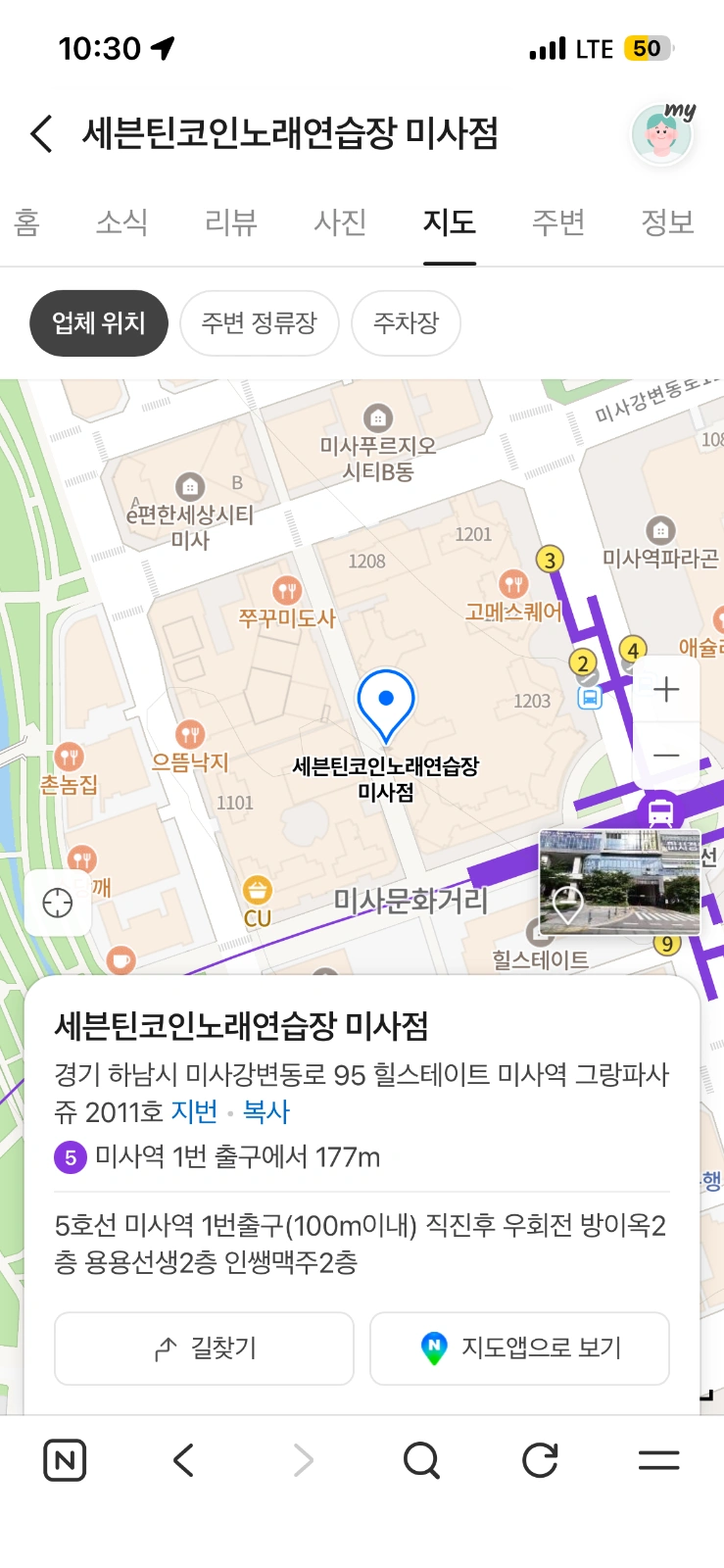This screenshot has width=724, height=1568.
Task: Open the 사진 tab
Action: coord(340,222)
